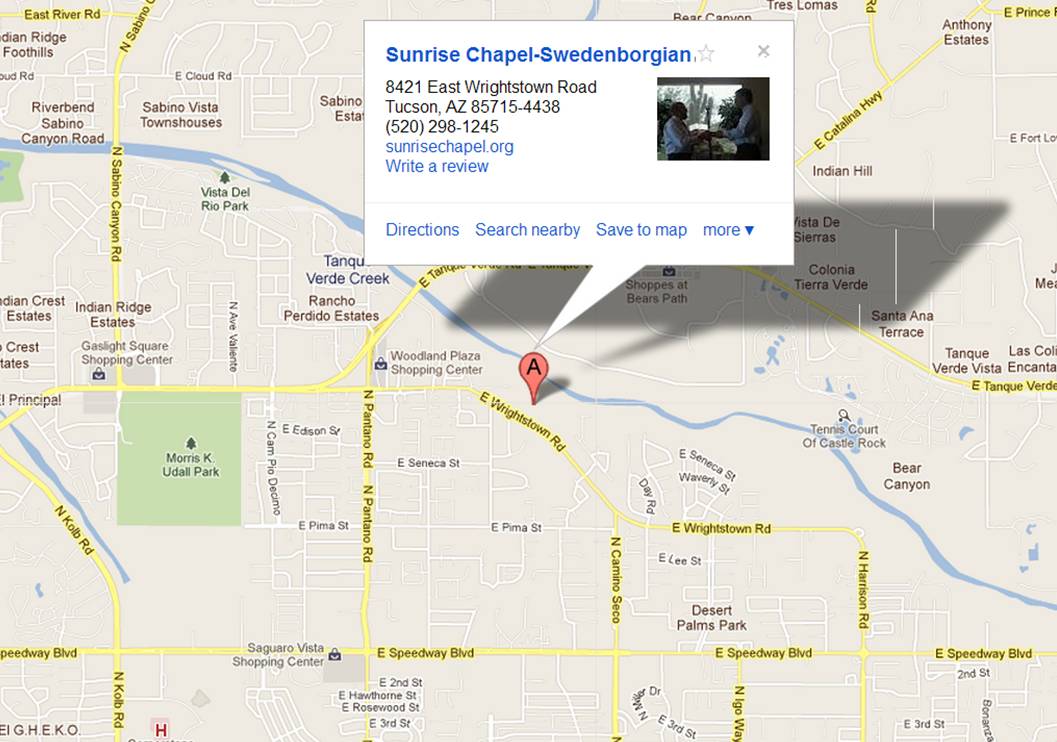Close the Sunrise Chapel info window
The height and width of the screenshot is (742, 1057).
coord(763,51)
